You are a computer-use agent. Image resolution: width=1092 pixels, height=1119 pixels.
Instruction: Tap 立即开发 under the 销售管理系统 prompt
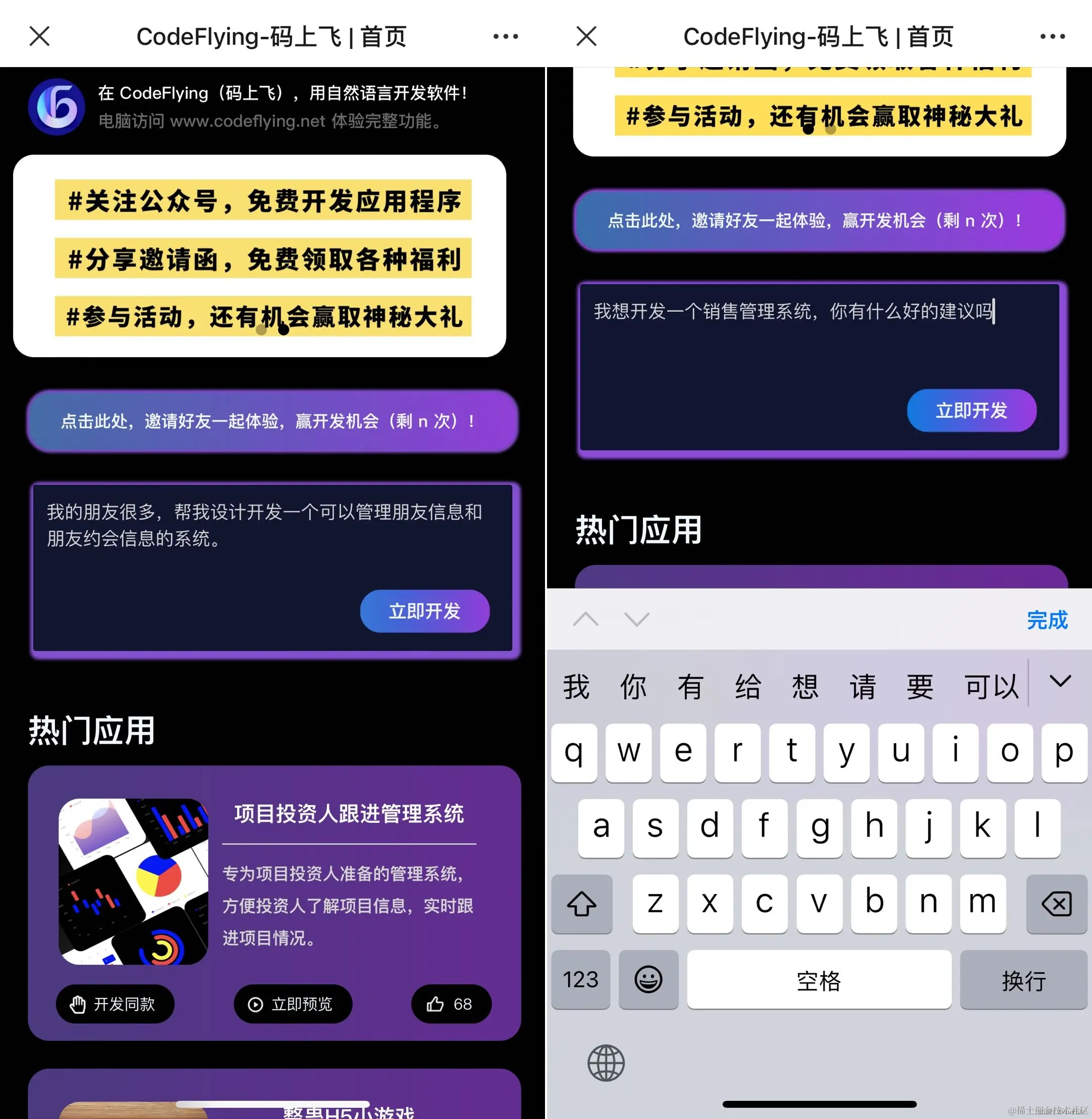point(971,411)
